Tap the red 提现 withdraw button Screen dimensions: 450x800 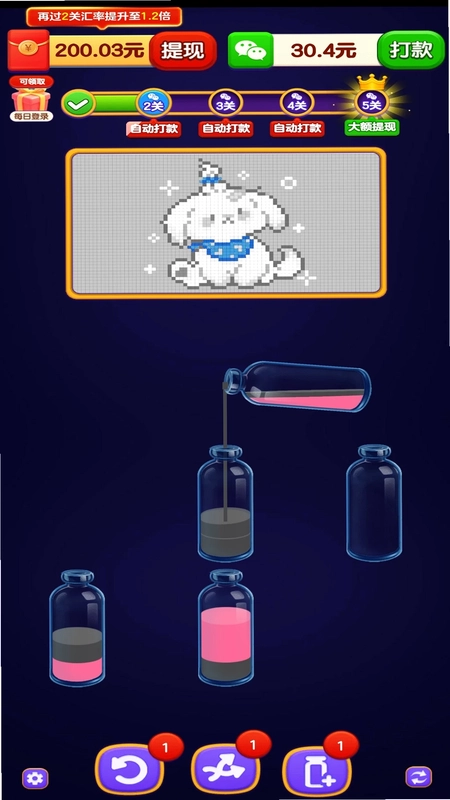pos(183,51)
